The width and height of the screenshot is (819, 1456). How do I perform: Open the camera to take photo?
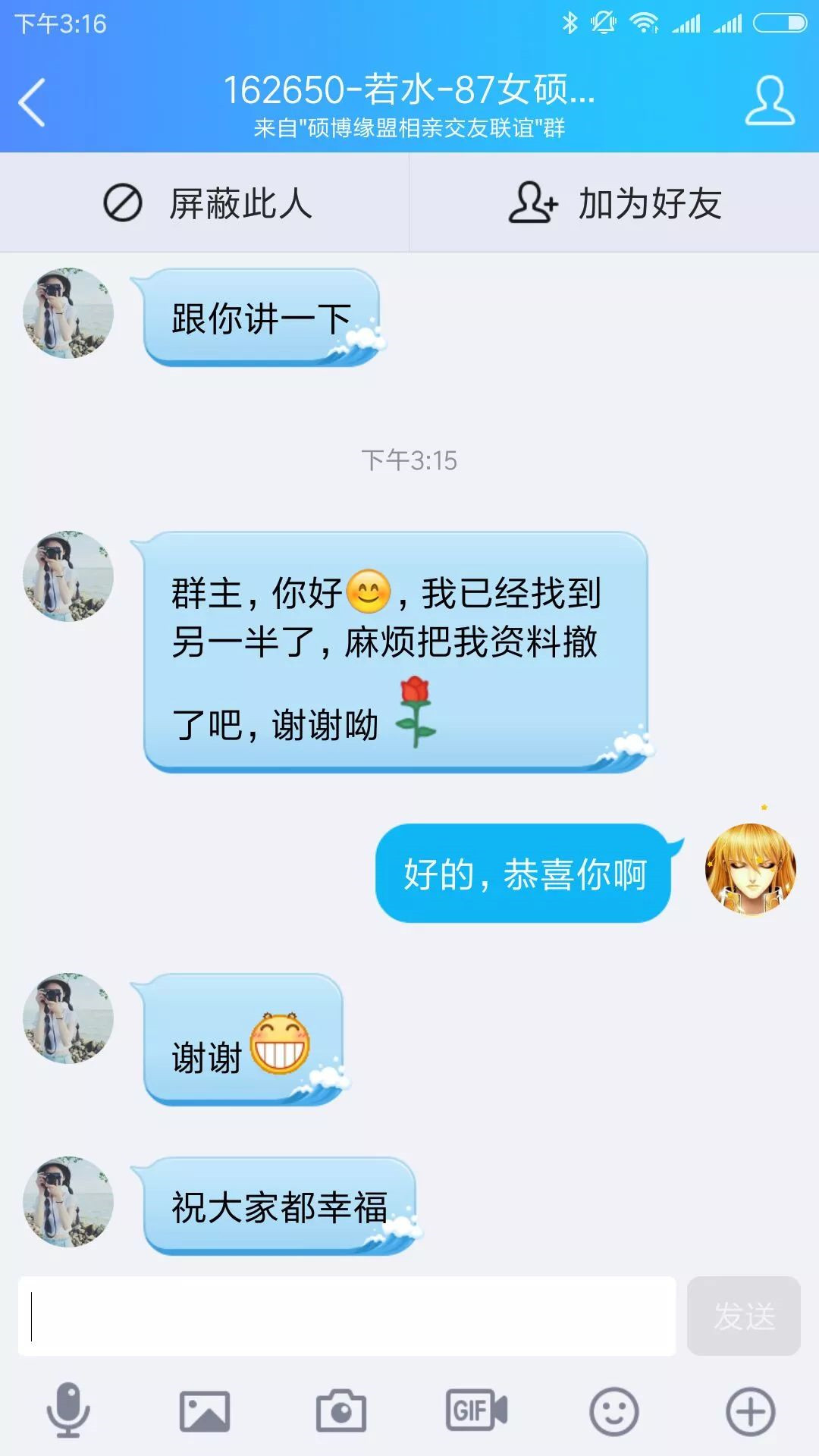click(341, 1411)
